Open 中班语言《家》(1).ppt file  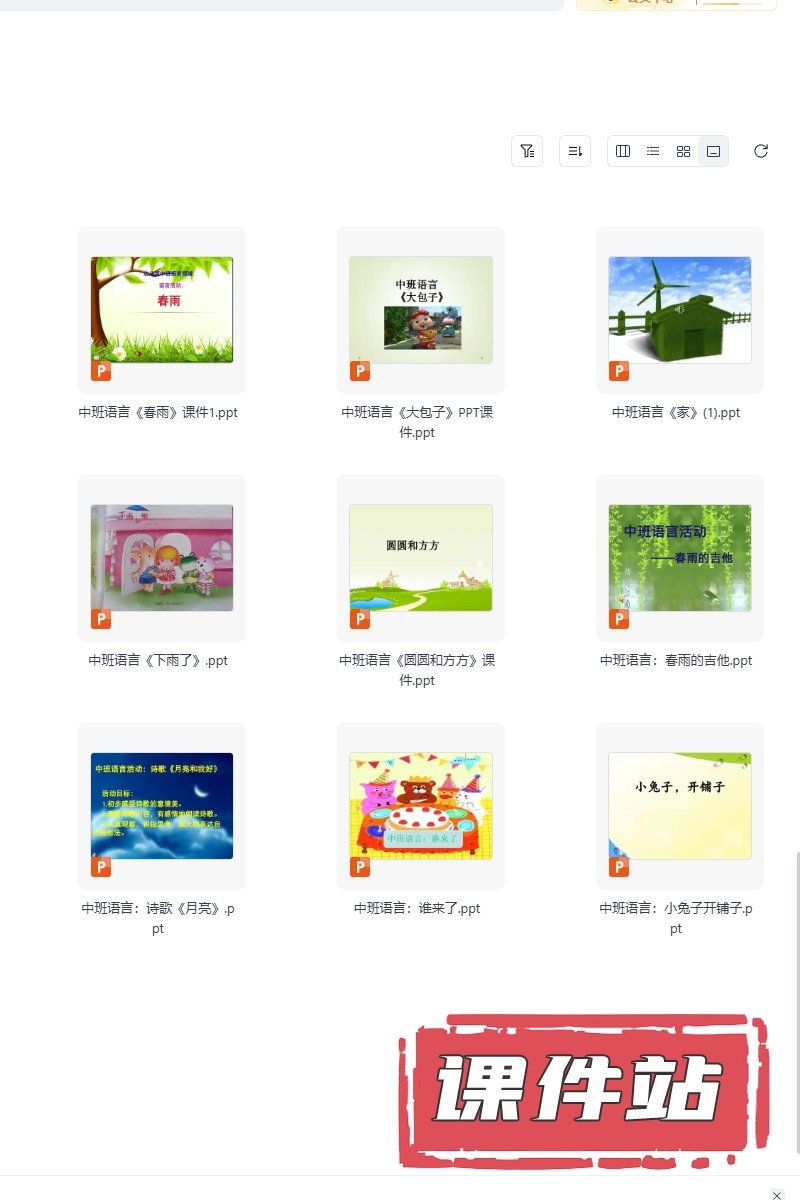(x=679, y=310)
